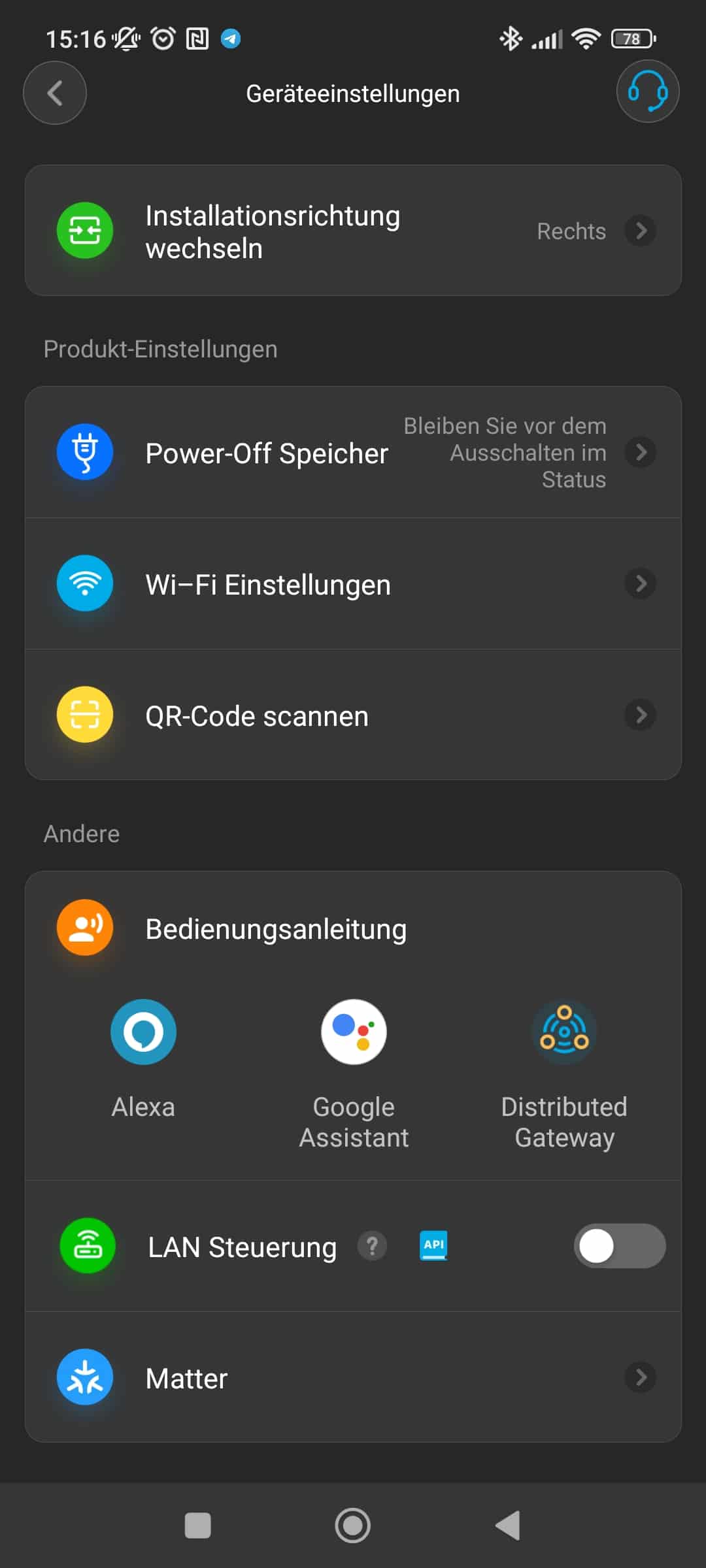Open the headset support icon
Viewport: 706px width, 1568px height.
coord(647,91)
